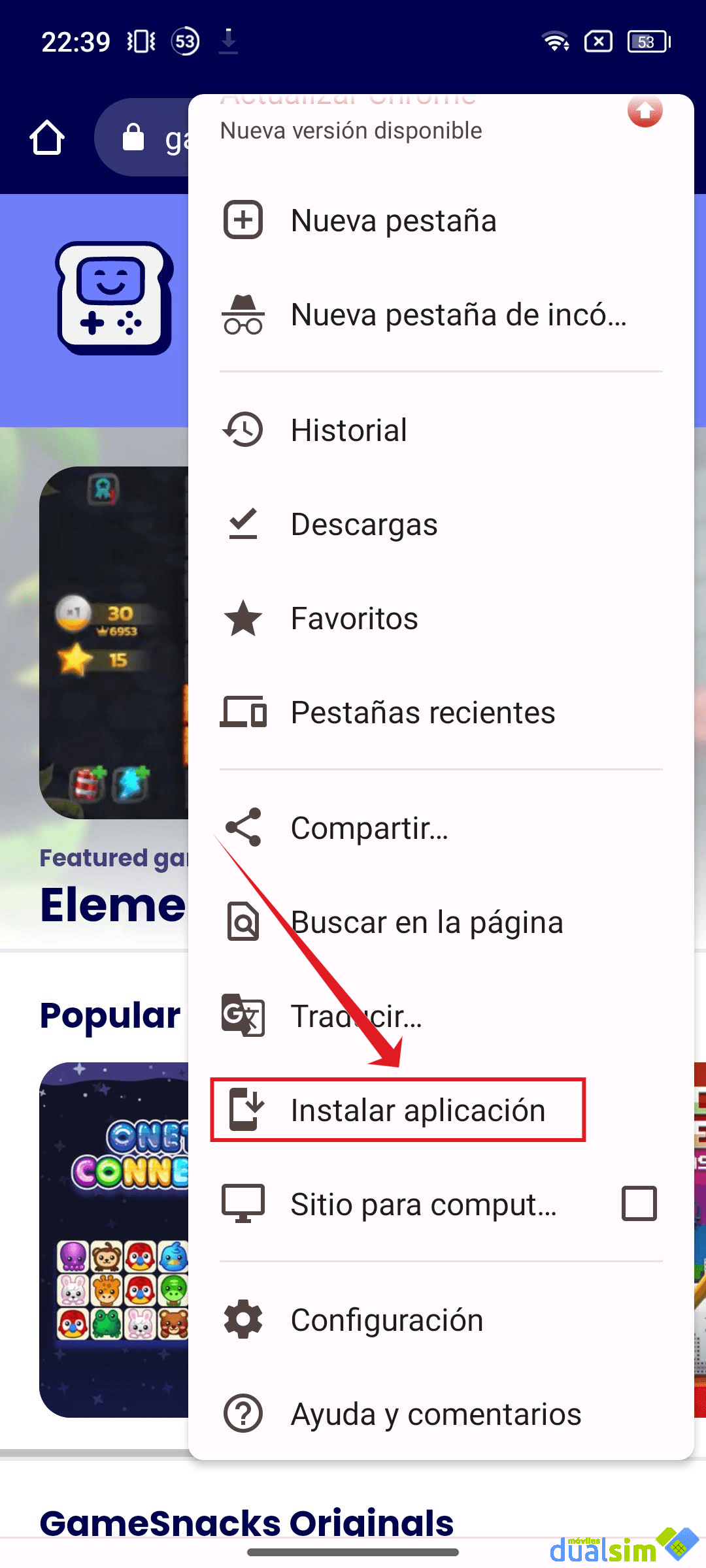Tap the orange Chrome update arrow button
The width and height of the screenshot is (706, 1568).
[645, 111]
